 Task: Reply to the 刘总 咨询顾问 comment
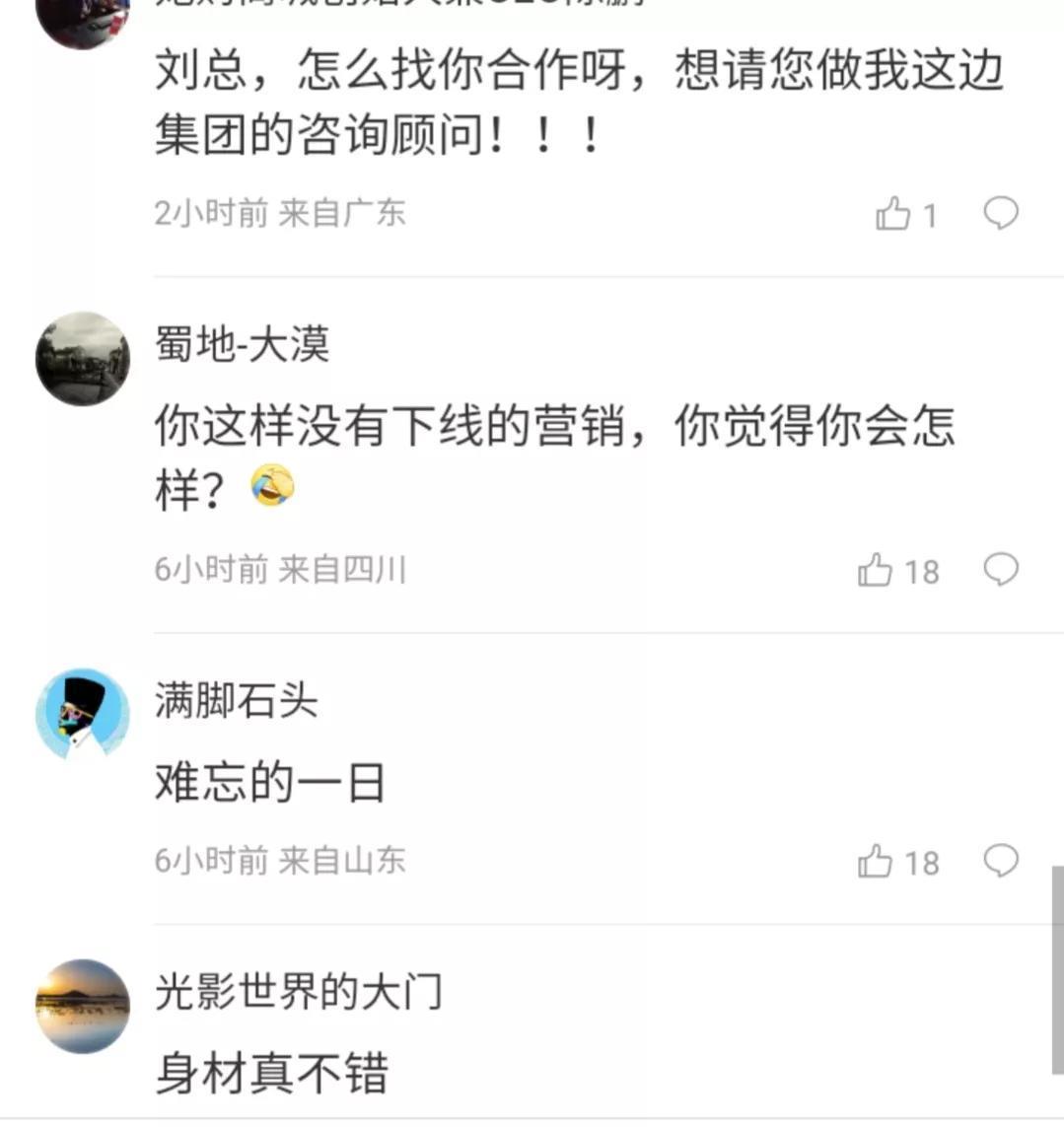coord(1001,213)
